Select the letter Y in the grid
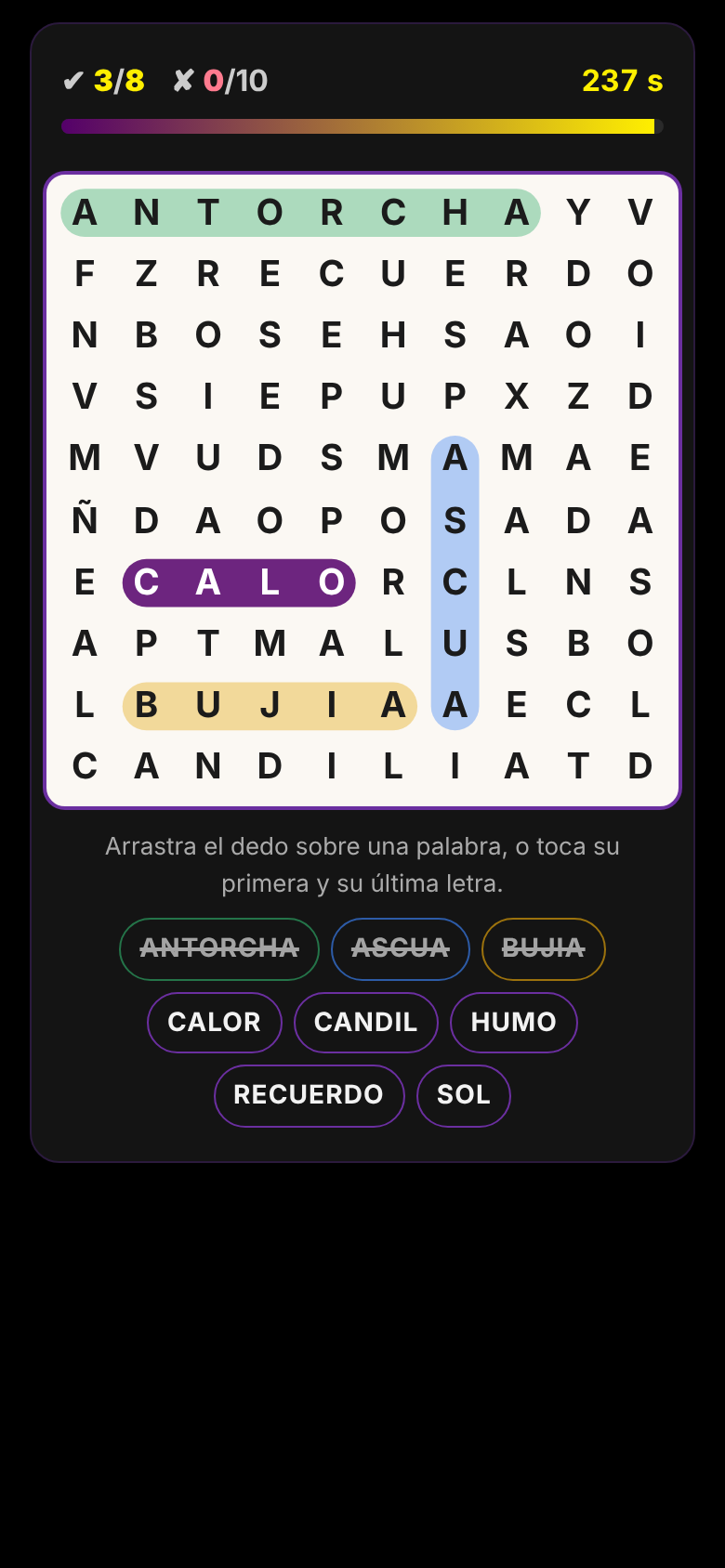This screenshot has width=725, height=1568. pyautogui.click(x=578, y=213)
